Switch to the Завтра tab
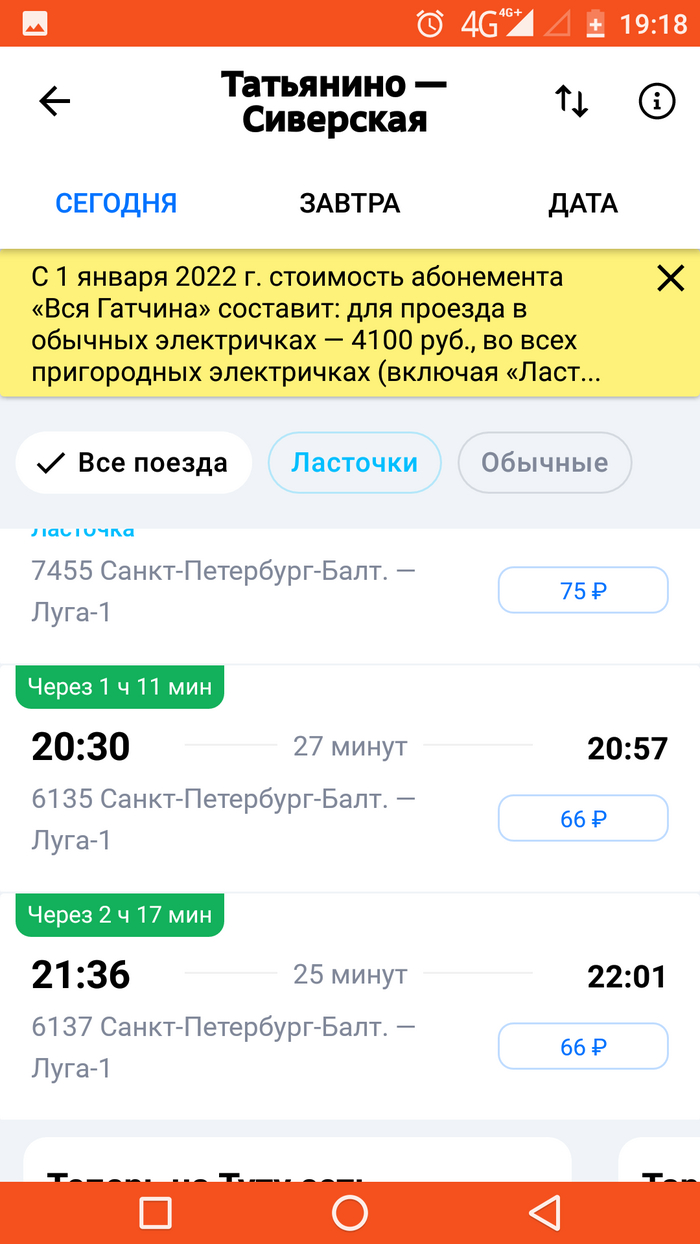This screenshot has height=1244, width=700. pos(350,204)
